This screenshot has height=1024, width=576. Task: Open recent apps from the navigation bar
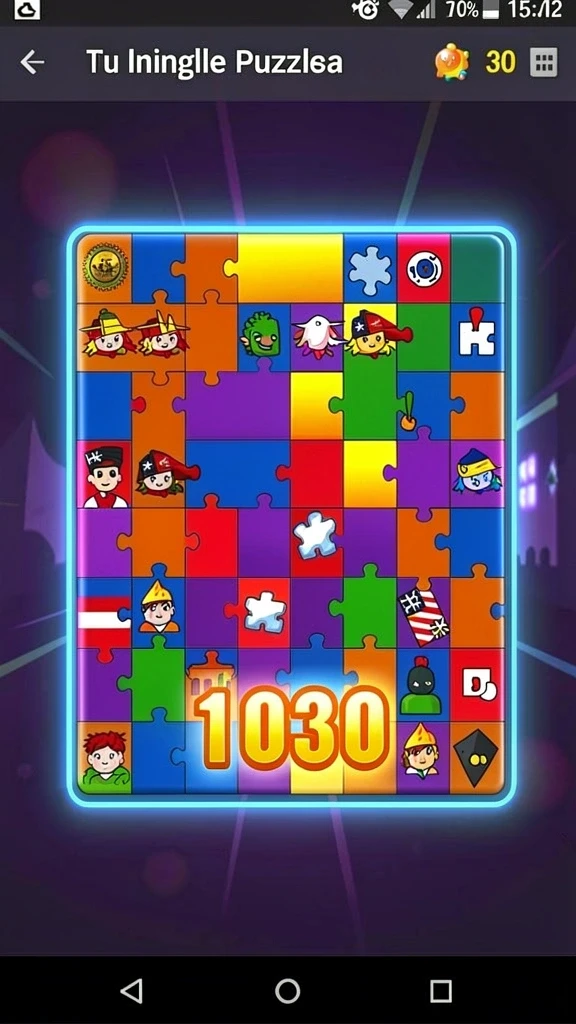(x=441, y=991)
